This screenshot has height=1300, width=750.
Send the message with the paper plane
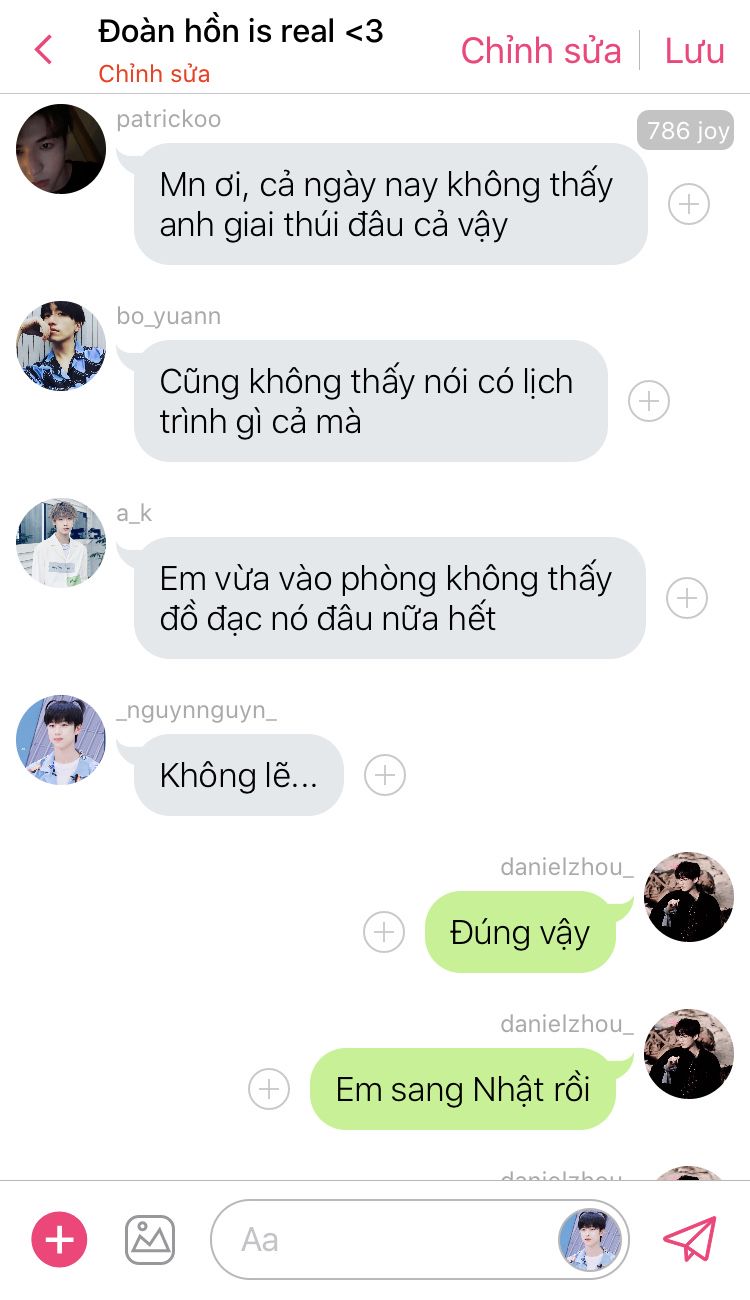pyautogui.click(x=690, y=1240)
